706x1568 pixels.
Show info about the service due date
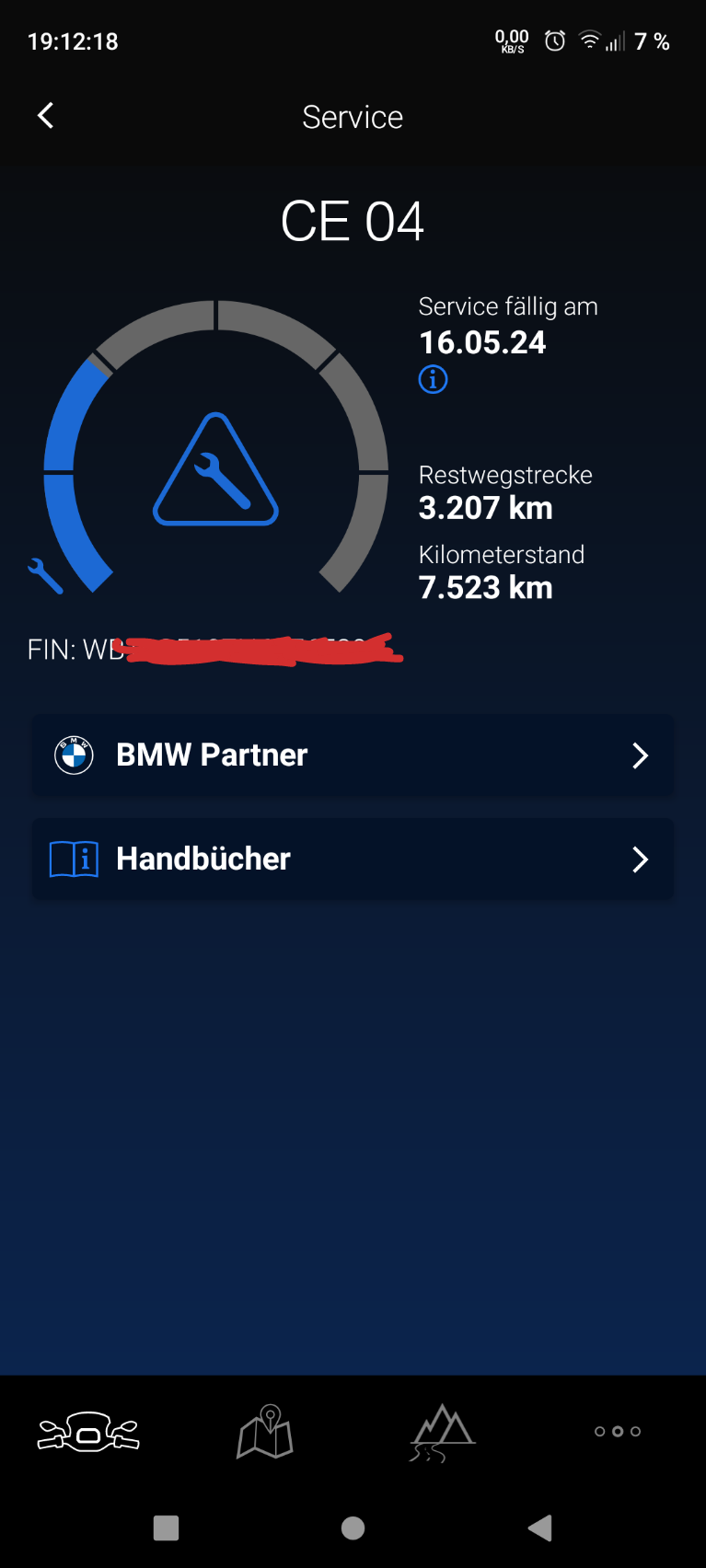point(433,379)
